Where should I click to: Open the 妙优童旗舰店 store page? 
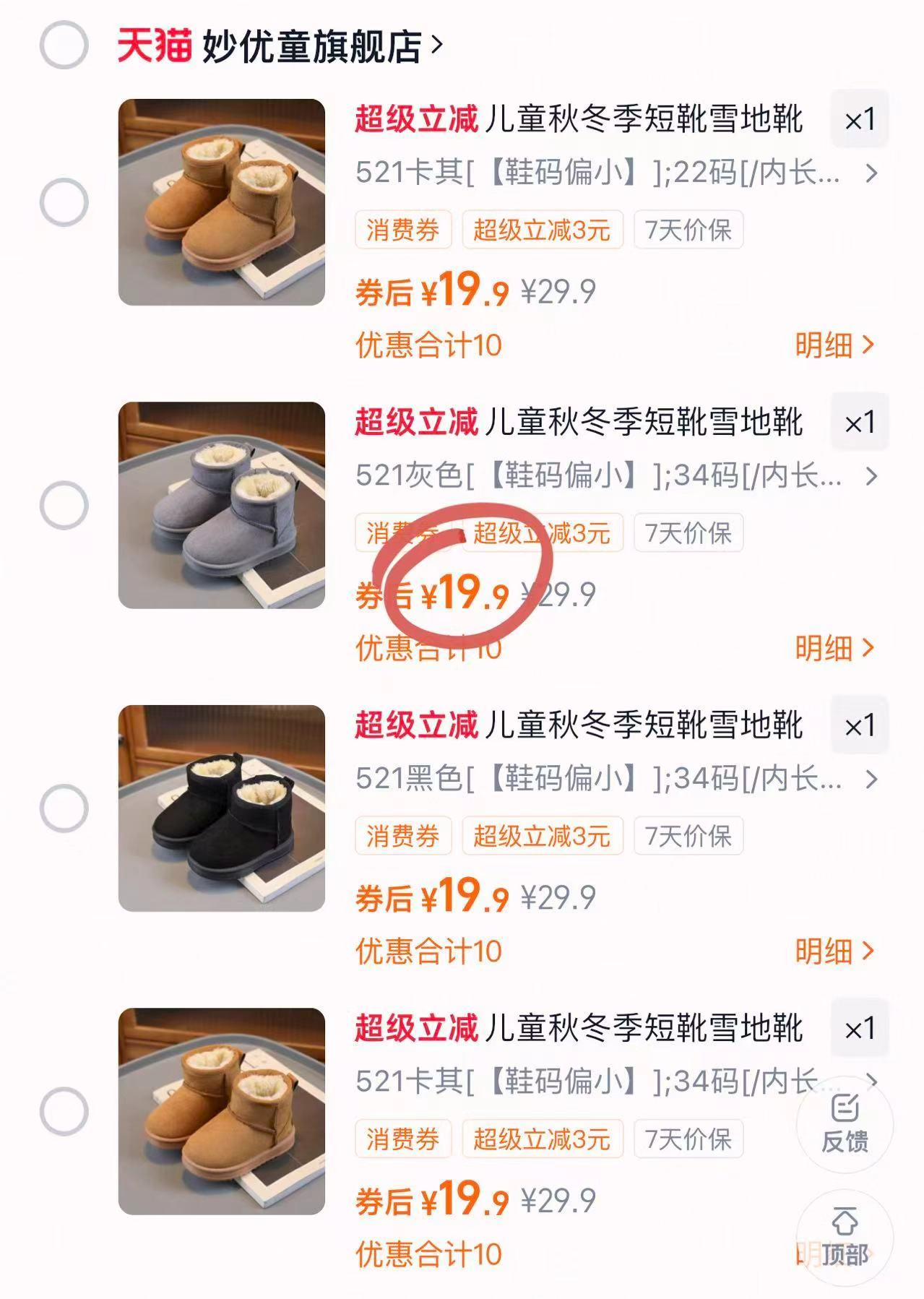click(311, 45)
